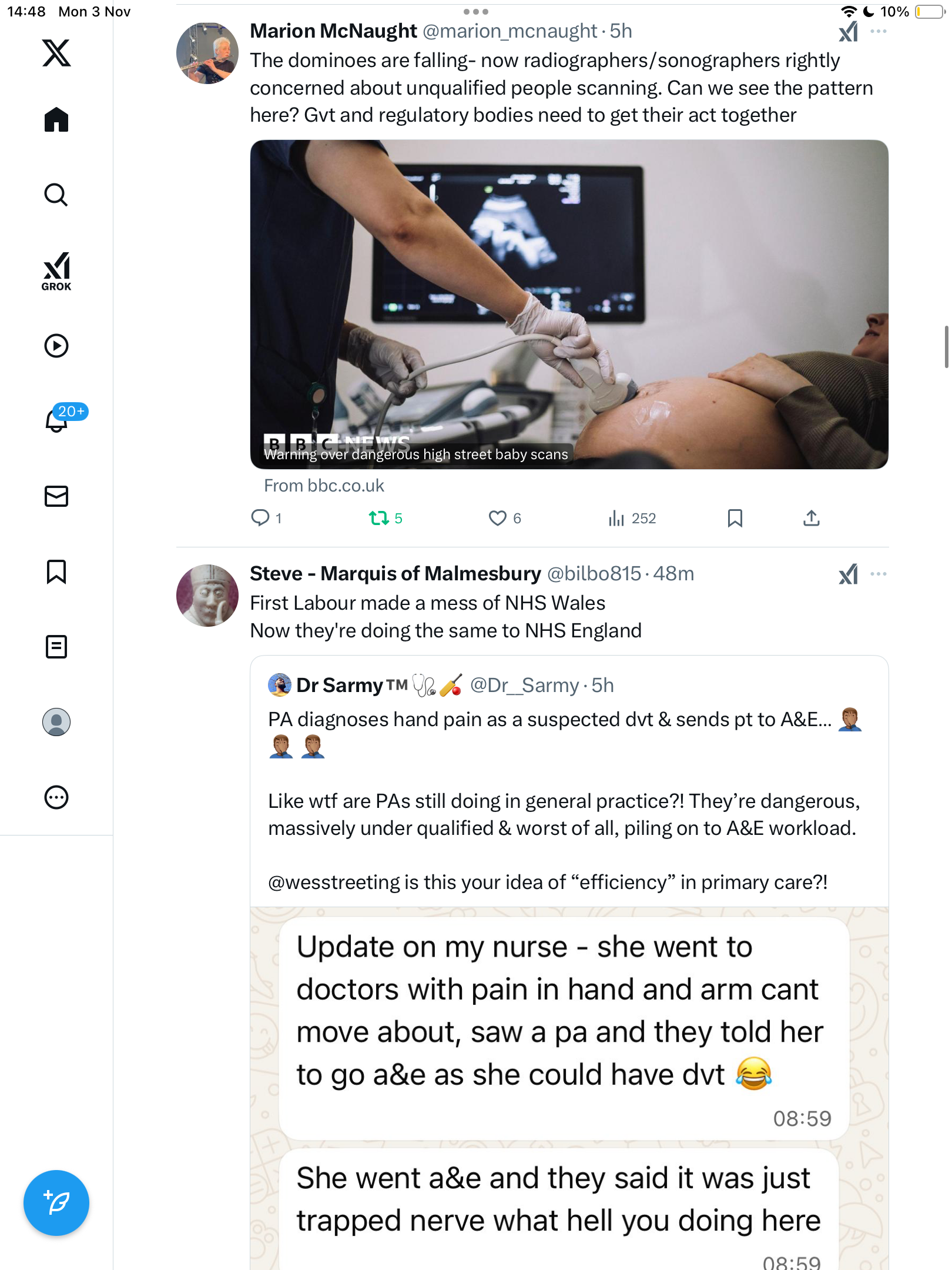Open the search page

point(56,195)
